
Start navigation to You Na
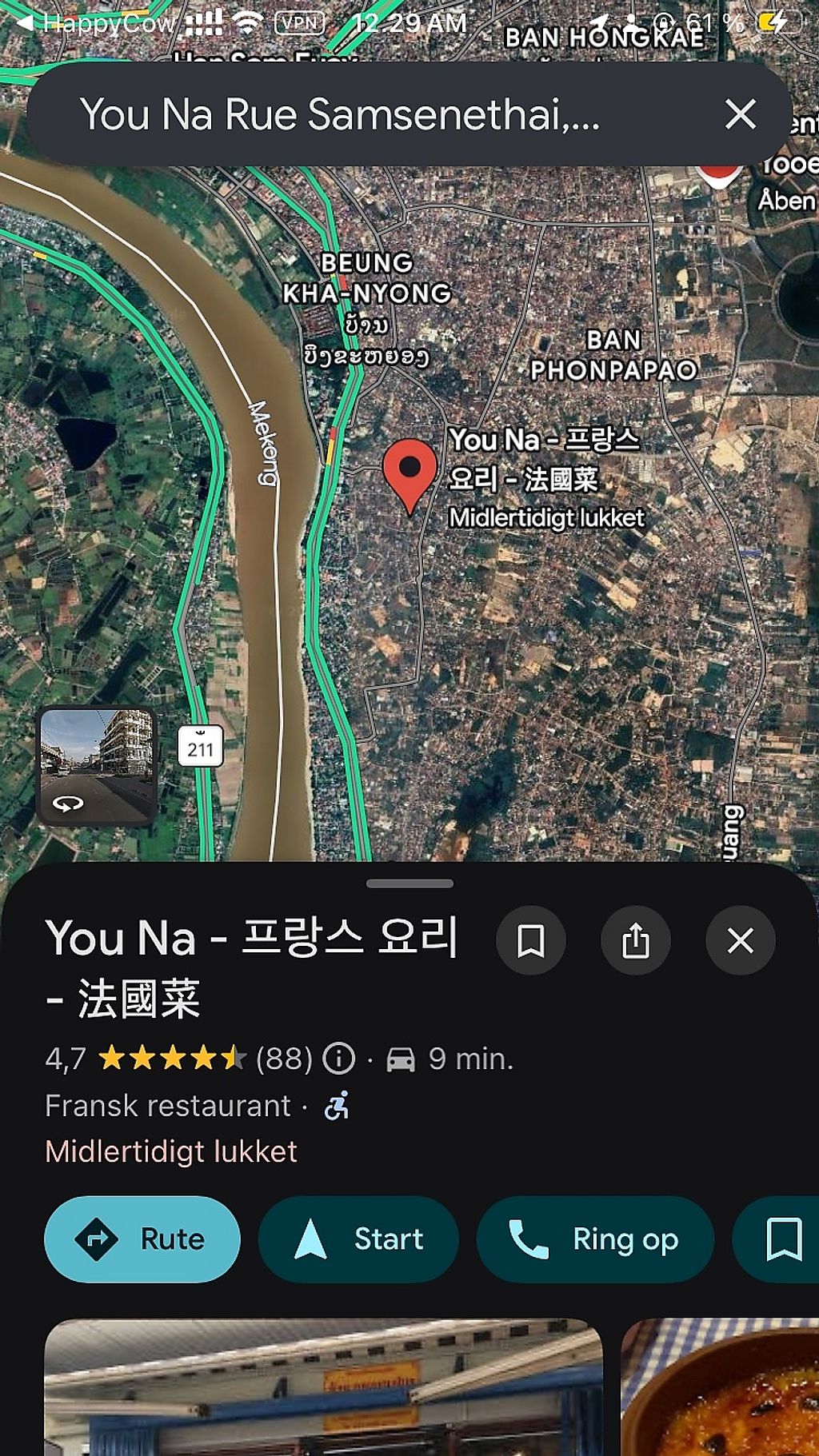[358, 1239]
